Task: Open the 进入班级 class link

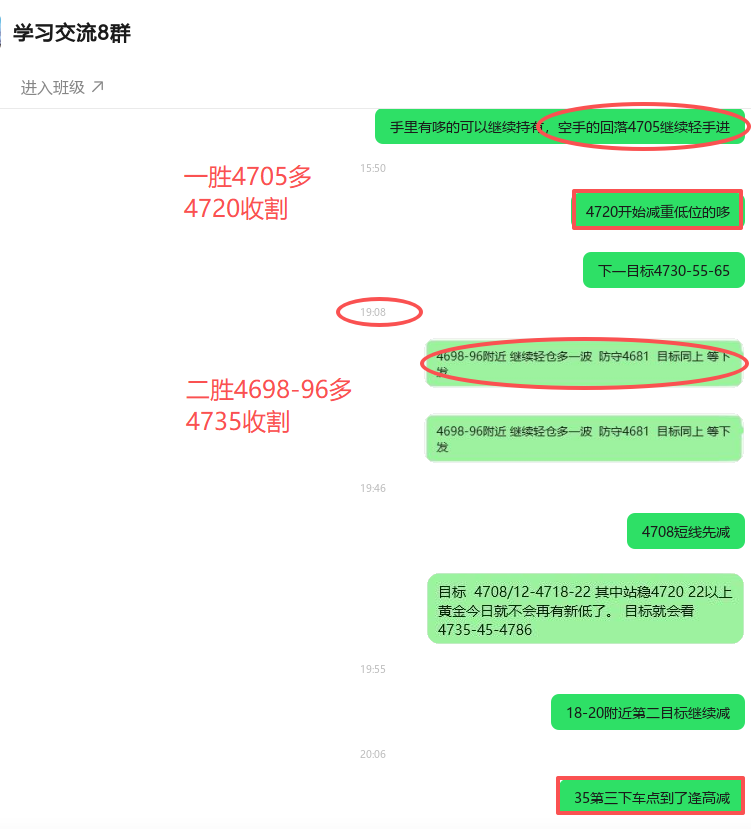Action: [x=62, y=87]
